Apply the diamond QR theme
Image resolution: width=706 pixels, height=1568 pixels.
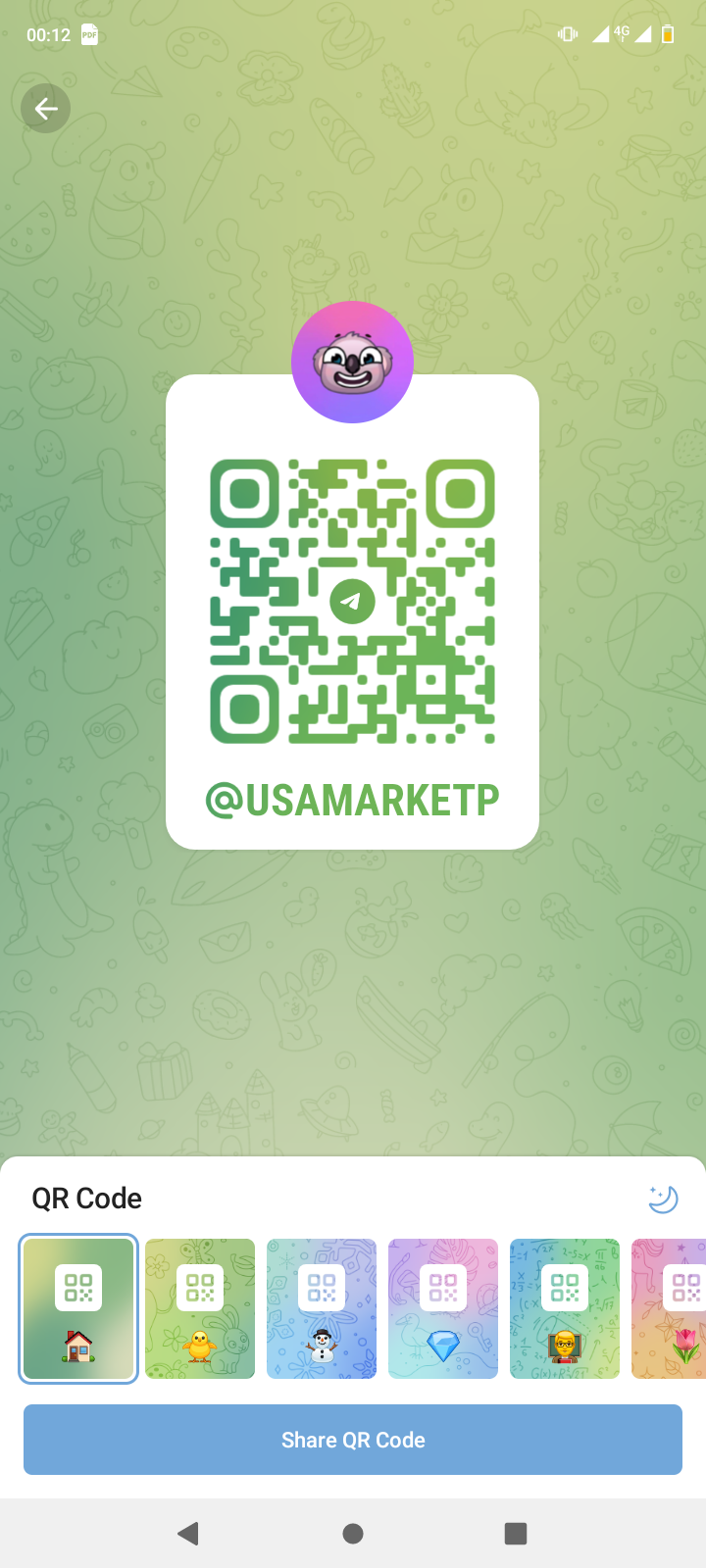[443, 1308]
